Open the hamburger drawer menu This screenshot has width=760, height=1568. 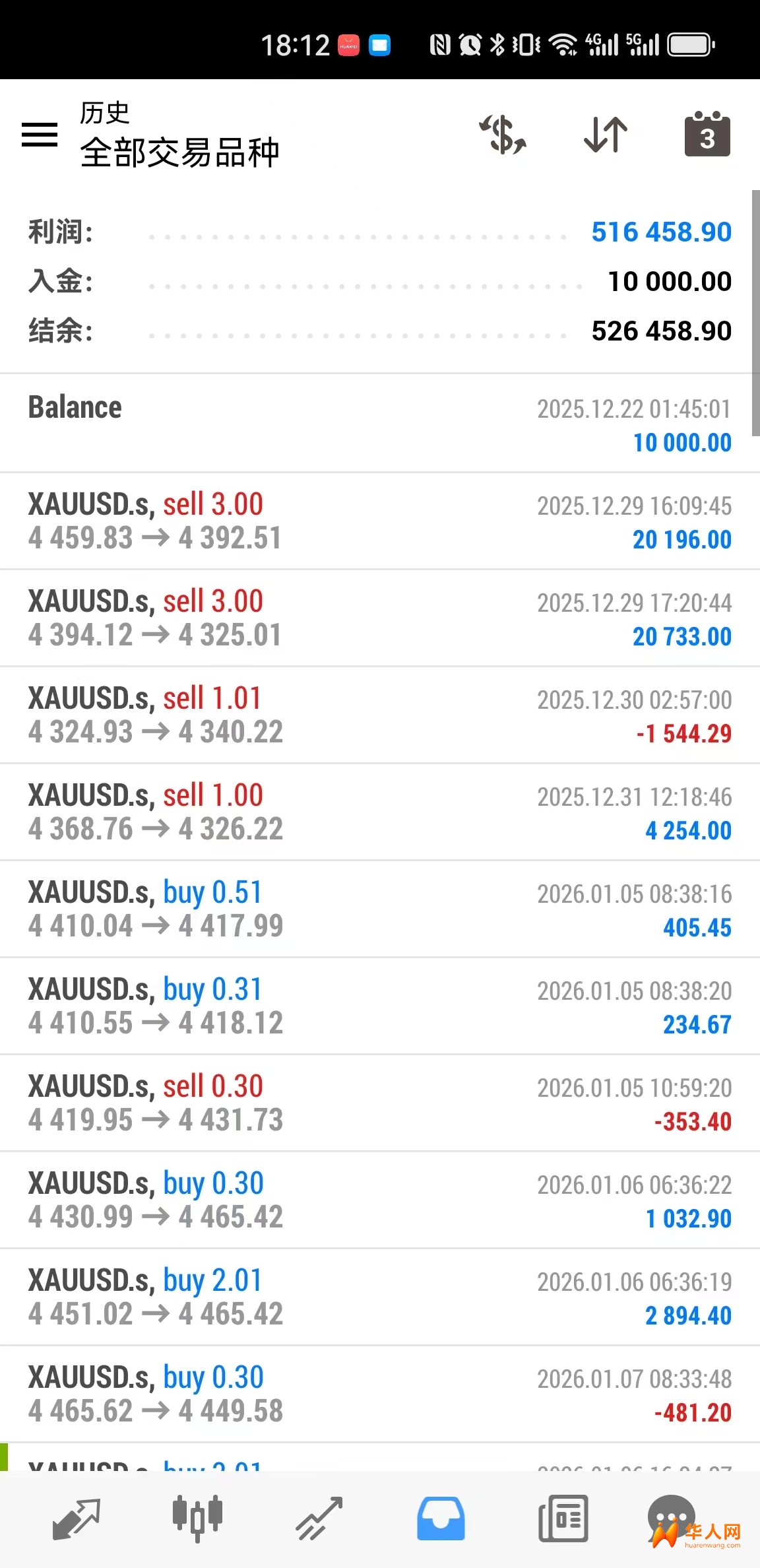click(40, 135)
